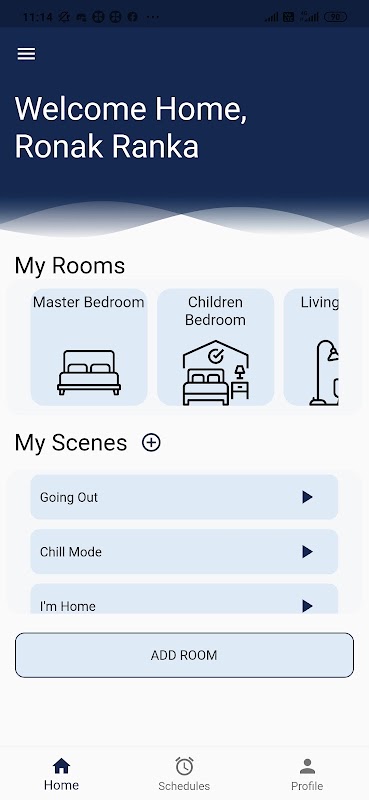Run the I'm Home scene
The width and height of the screenshot is (369, 800).
(x=307, y=606)
